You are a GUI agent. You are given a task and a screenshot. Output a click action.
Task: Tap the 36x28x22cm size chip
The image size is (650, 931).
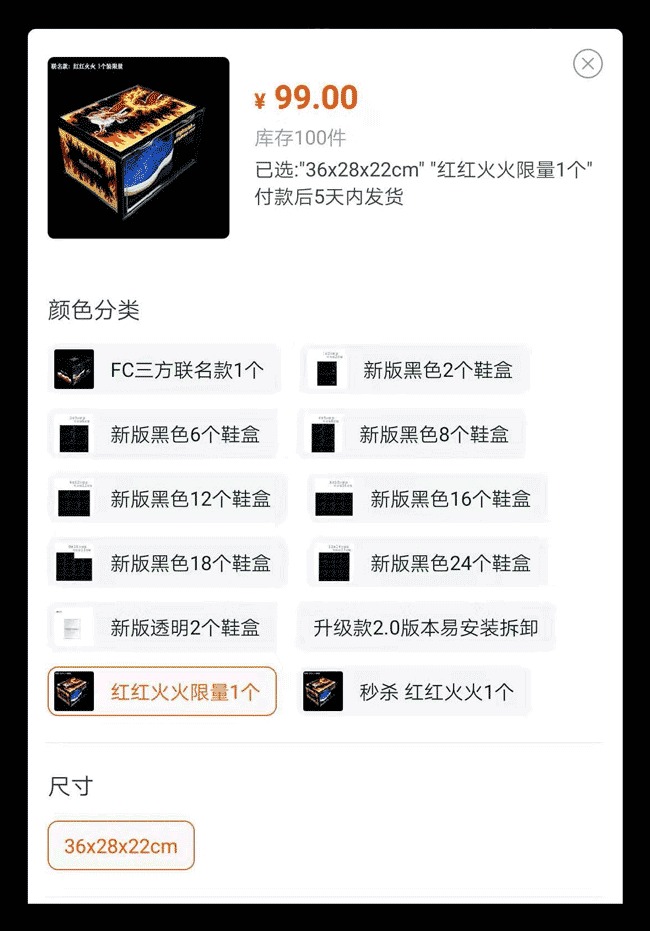pos(121,846)
